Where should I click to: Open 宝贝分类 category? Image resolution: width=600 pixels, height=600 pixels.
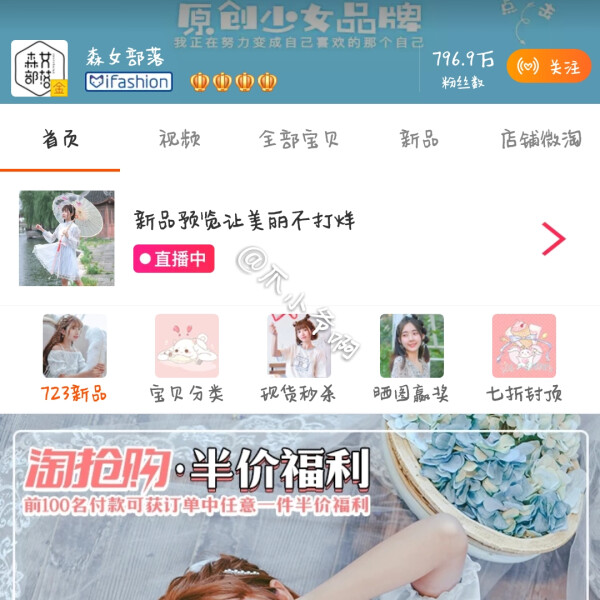(187, 357)
